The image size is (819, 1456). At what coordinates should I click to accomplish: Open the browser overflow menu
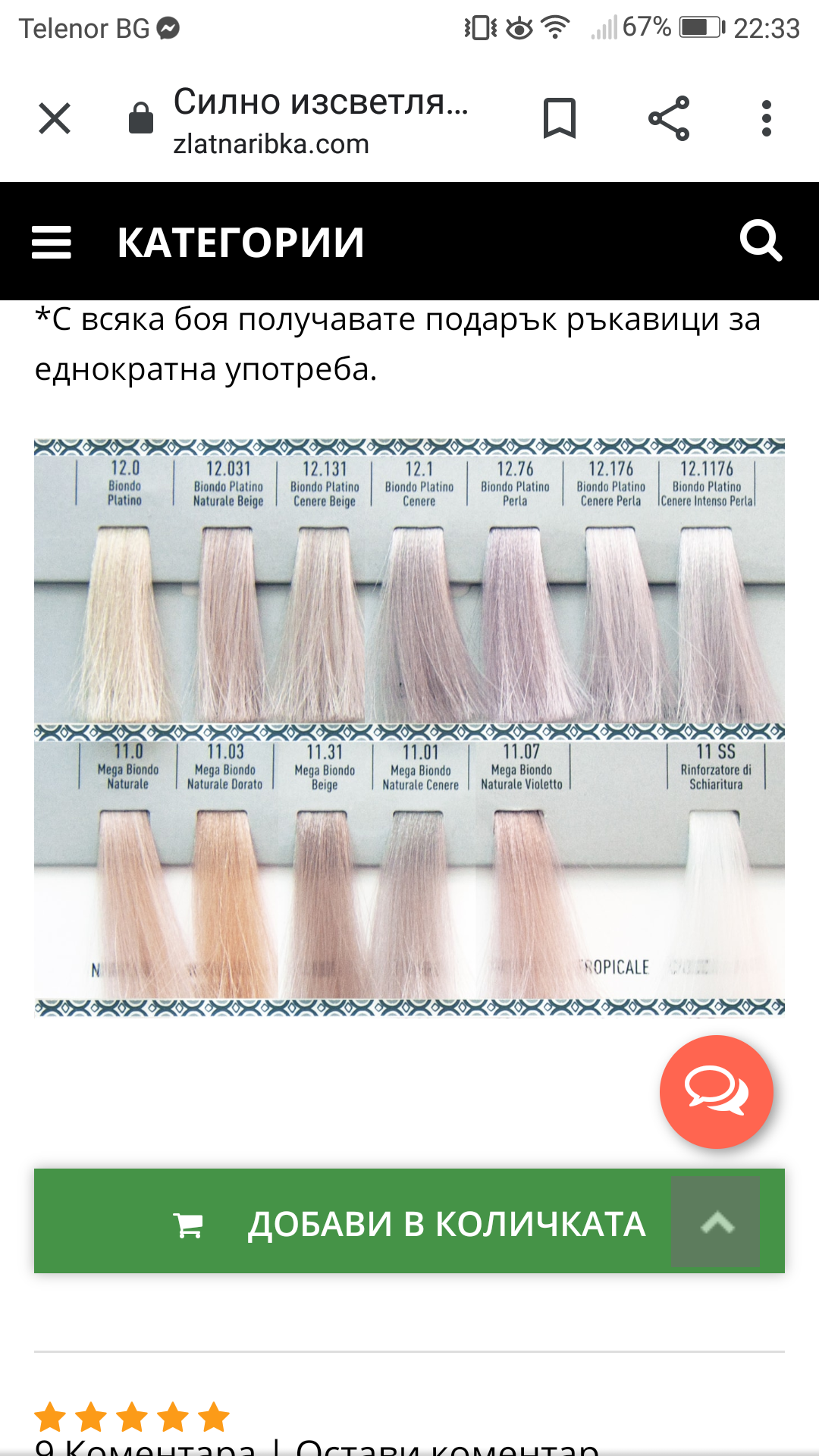click(767, 118)
